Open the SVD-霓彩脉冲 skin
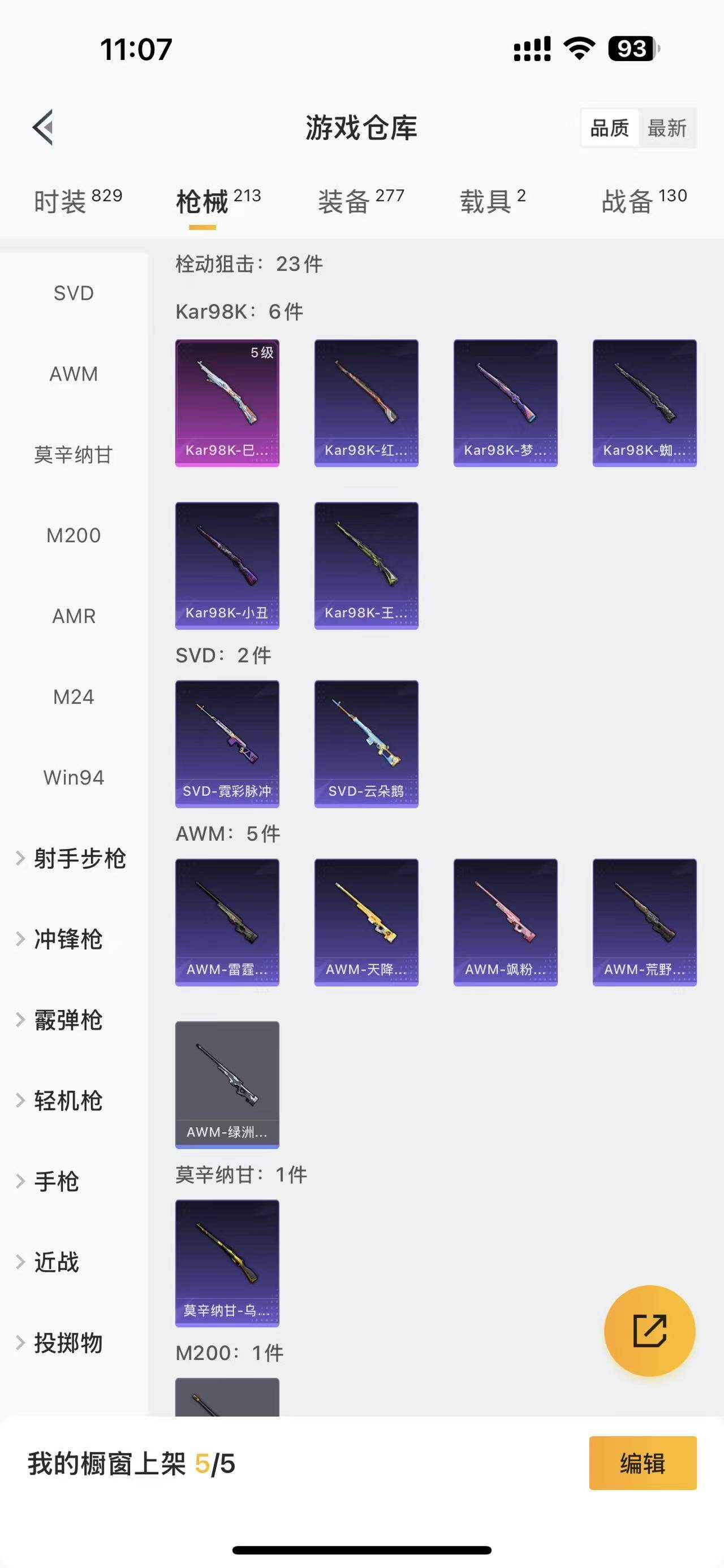This screenshot has height=1568, width=724. (x=227, y=744)
